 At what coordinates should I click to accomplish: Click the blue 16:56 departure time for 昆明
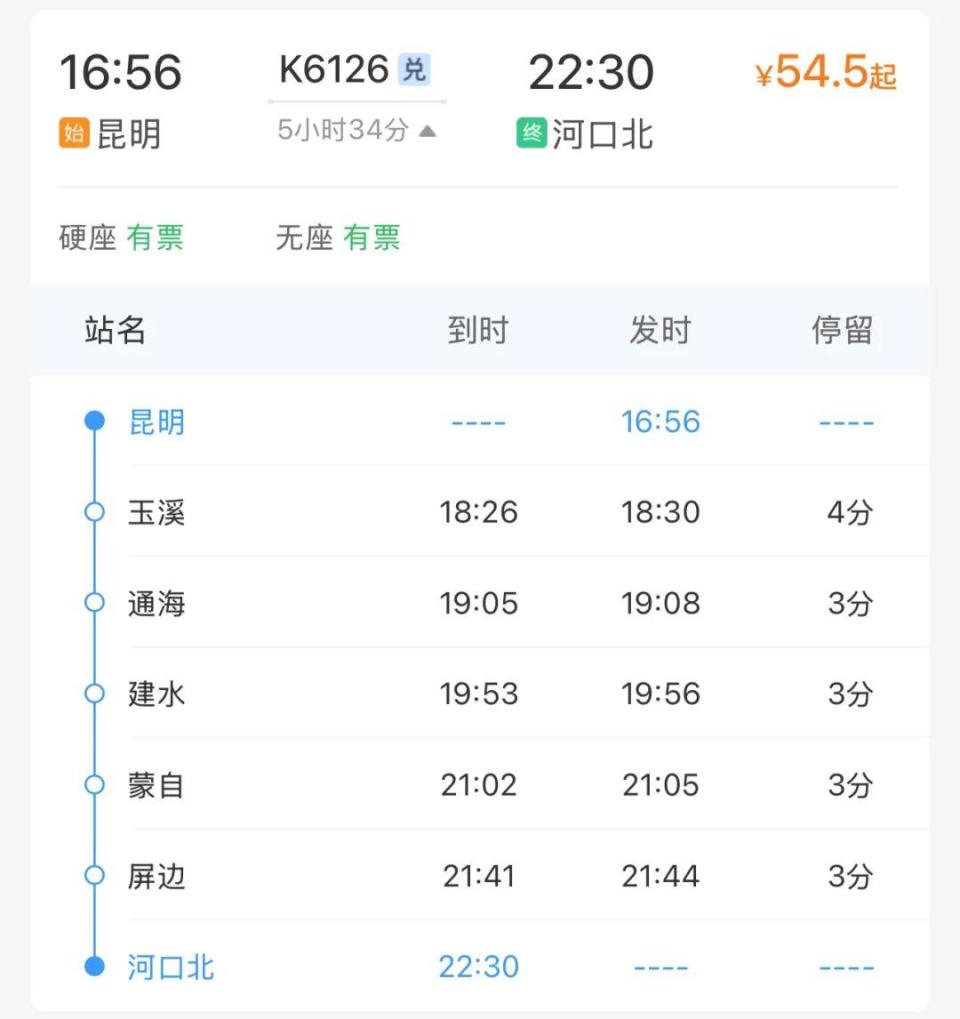[x=660, y=421]
